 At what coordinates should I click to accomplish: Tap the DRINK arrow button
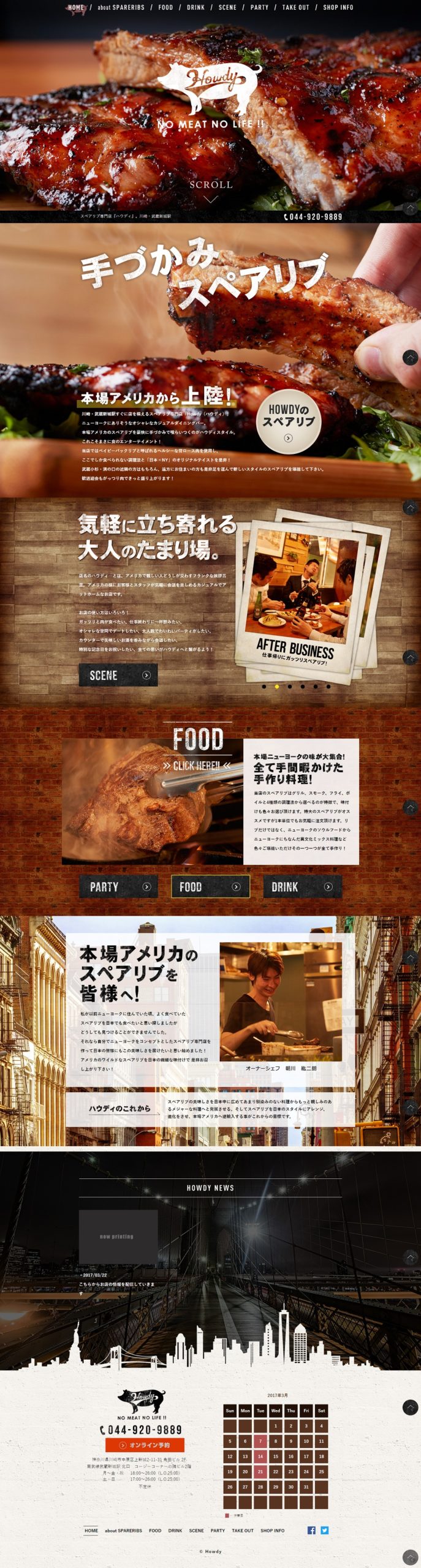pos(302,886)
